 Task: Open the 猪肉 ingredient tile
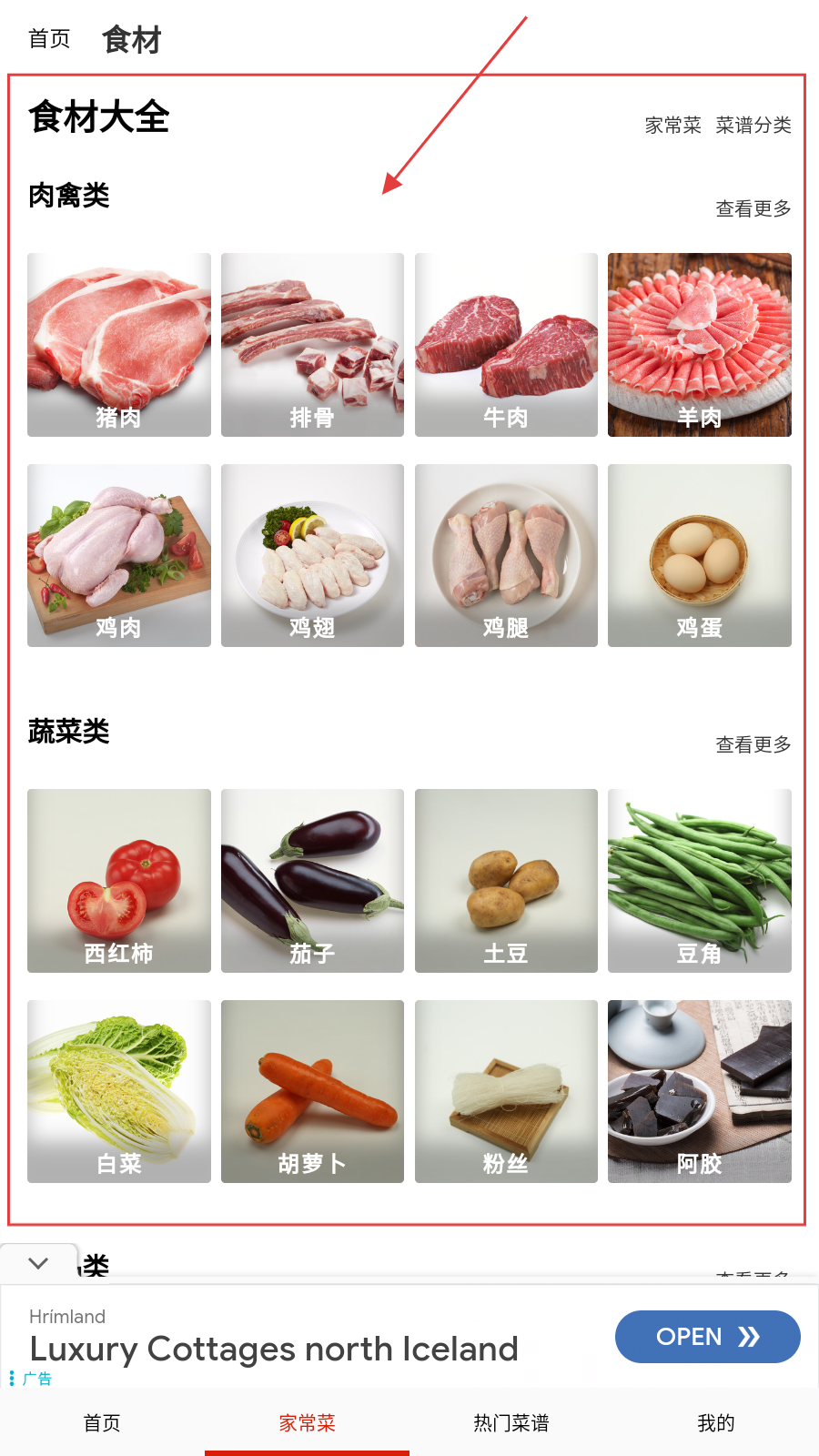point(119,345)
